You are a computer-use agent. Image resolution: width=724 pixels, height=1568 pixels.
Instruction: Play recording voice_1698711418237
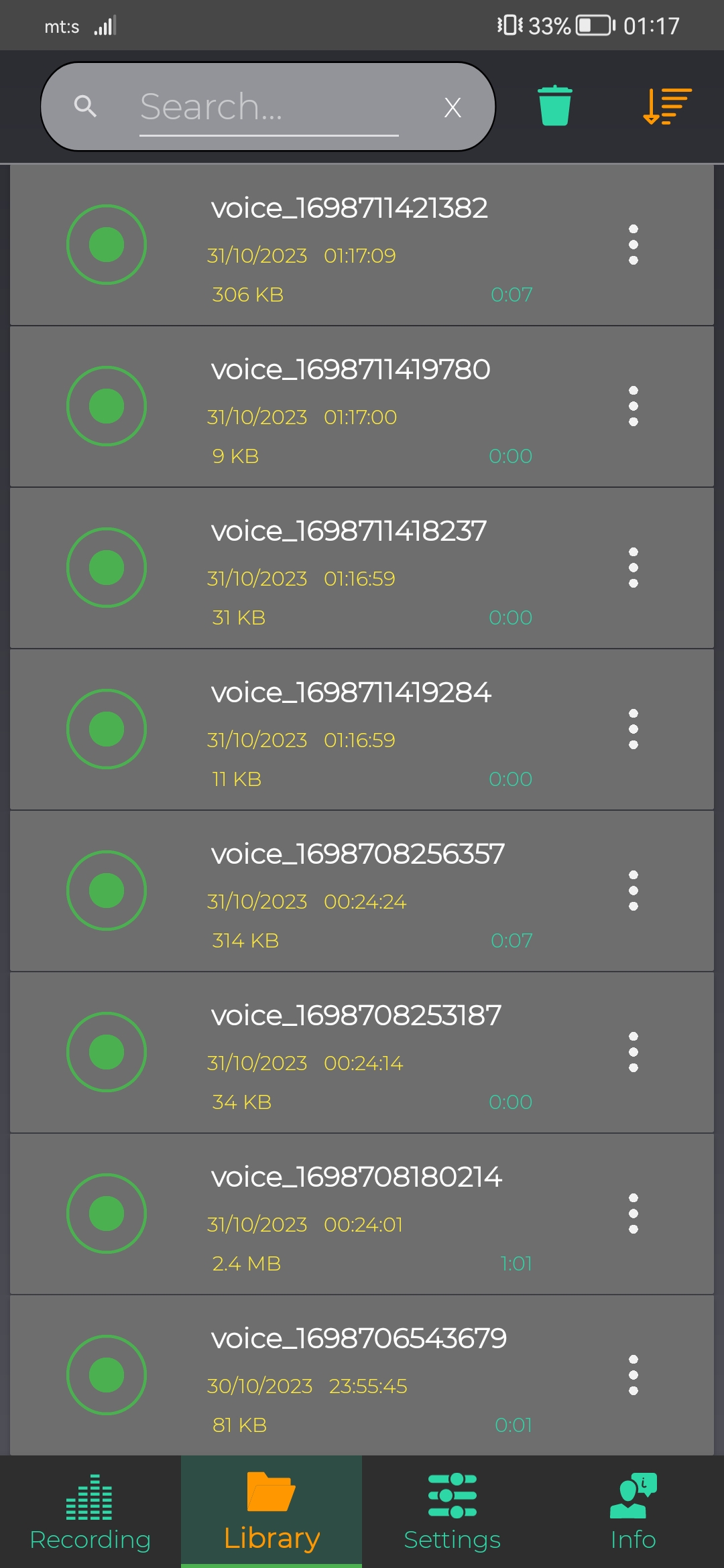click(x=107, y=568)
